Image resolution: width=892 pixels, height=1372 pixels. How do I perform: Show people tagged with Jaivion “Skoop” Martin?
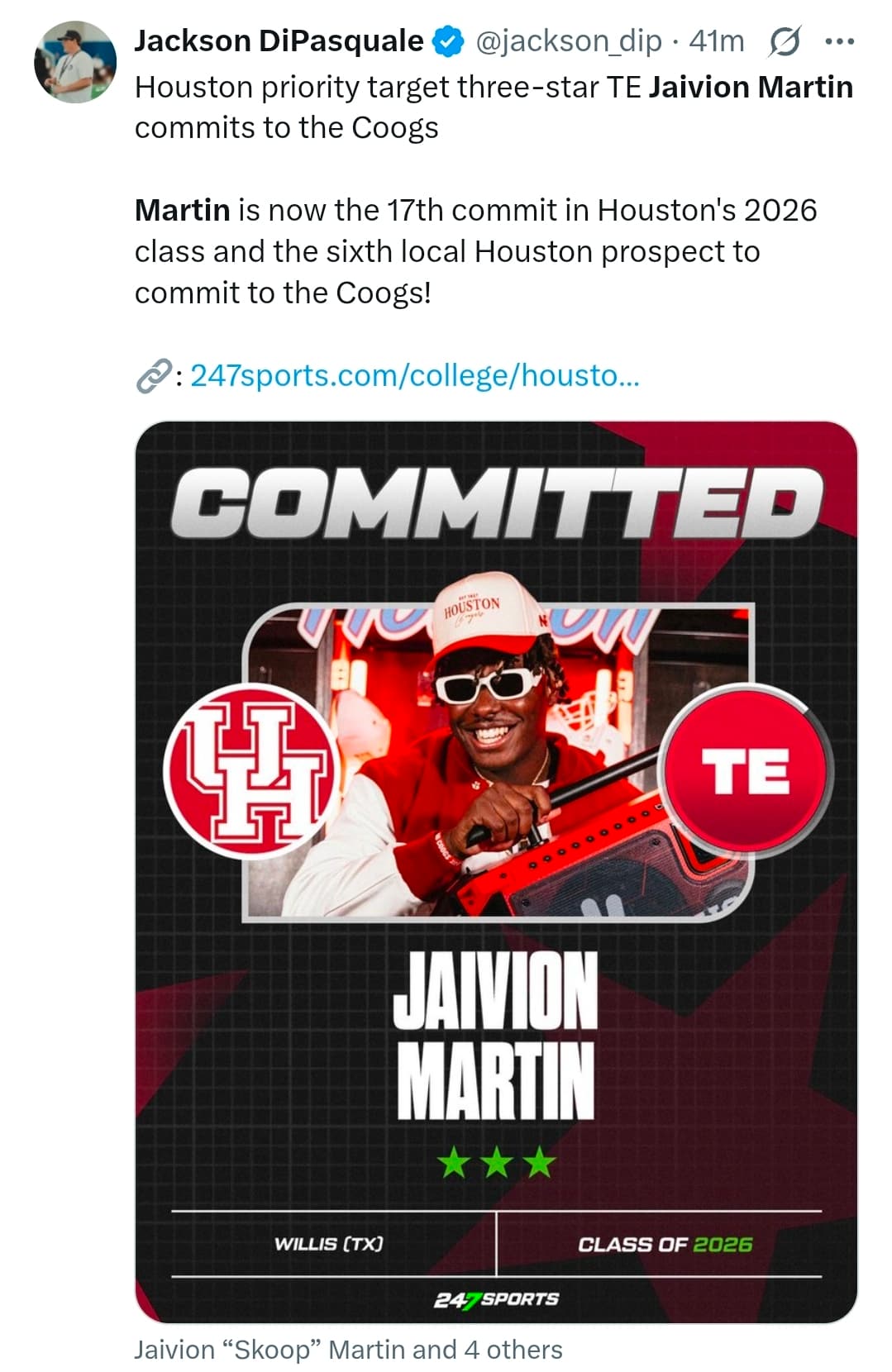(348, 1350)
